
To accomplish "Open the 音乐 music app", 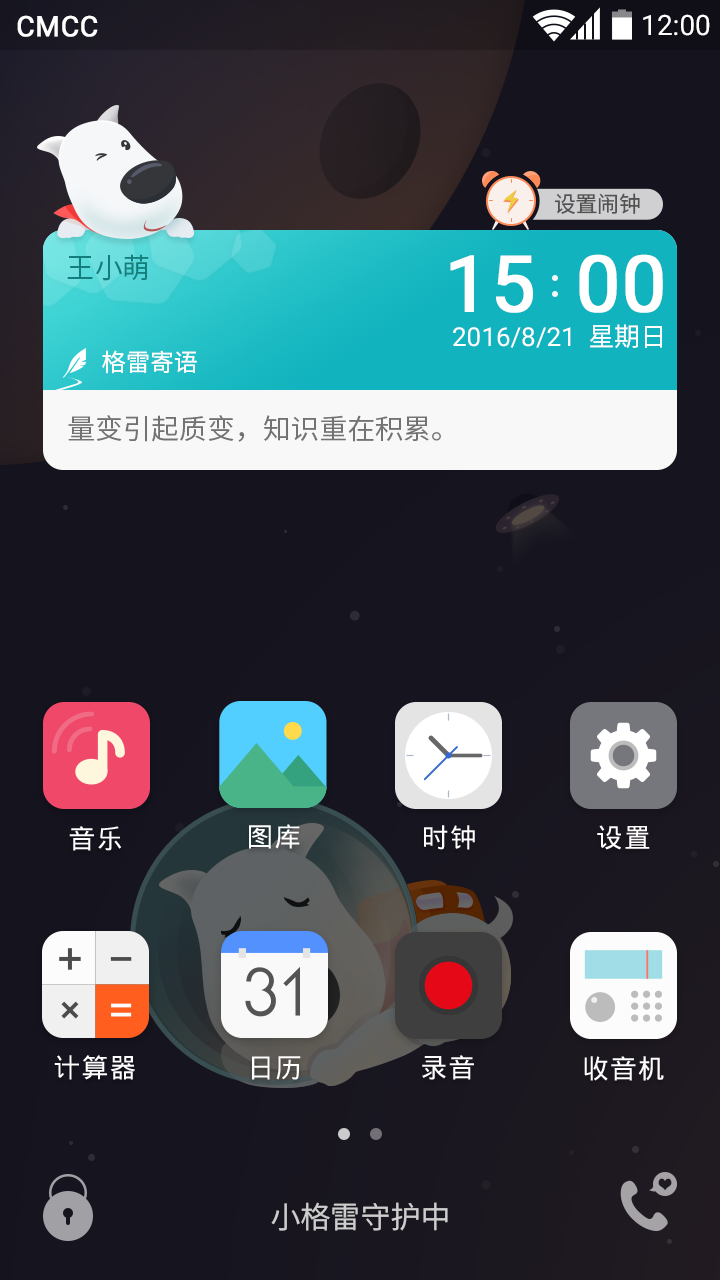I will 96,756.
